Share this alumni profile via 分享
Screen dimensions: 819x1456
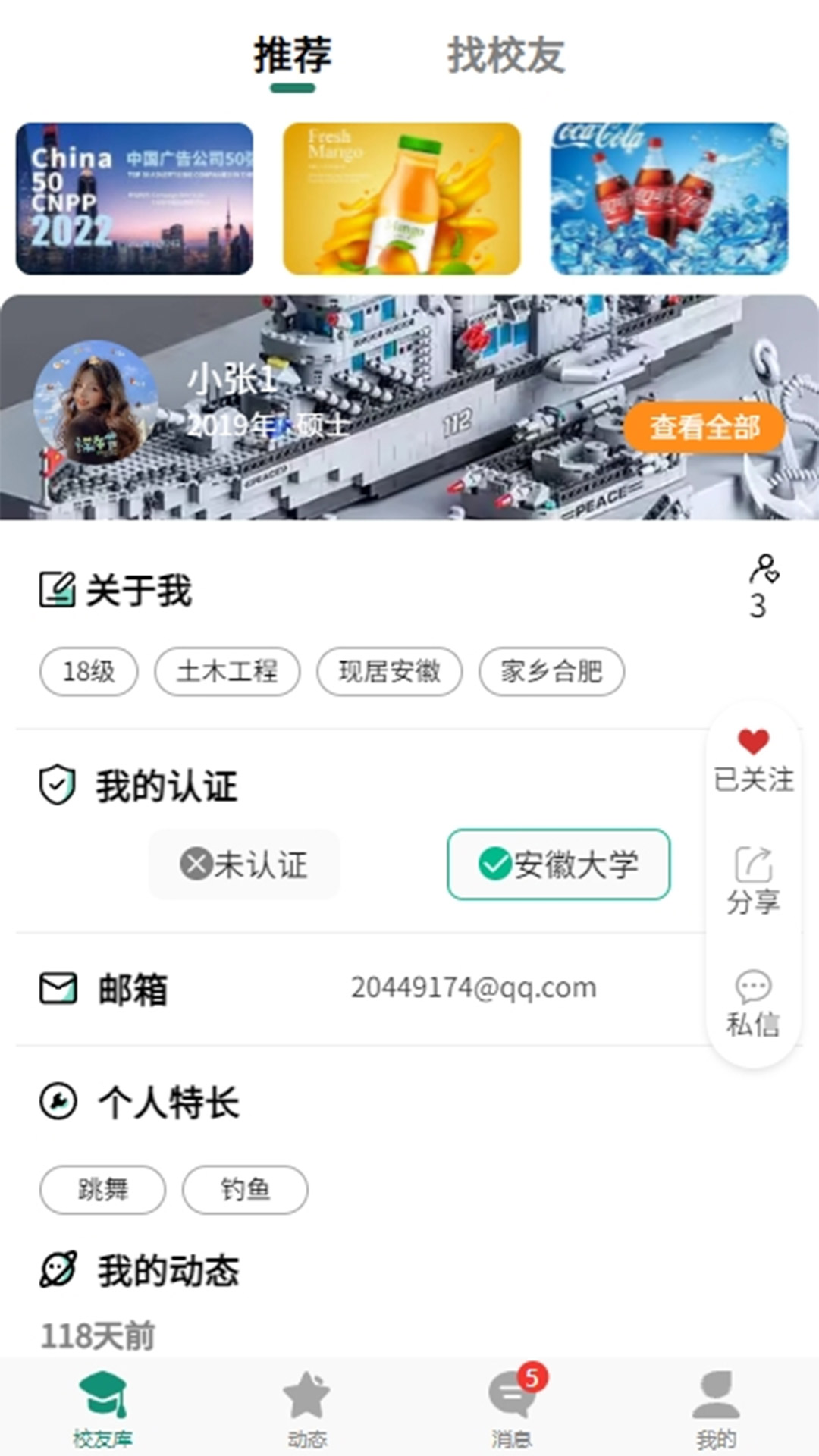(x=753, y=881)
